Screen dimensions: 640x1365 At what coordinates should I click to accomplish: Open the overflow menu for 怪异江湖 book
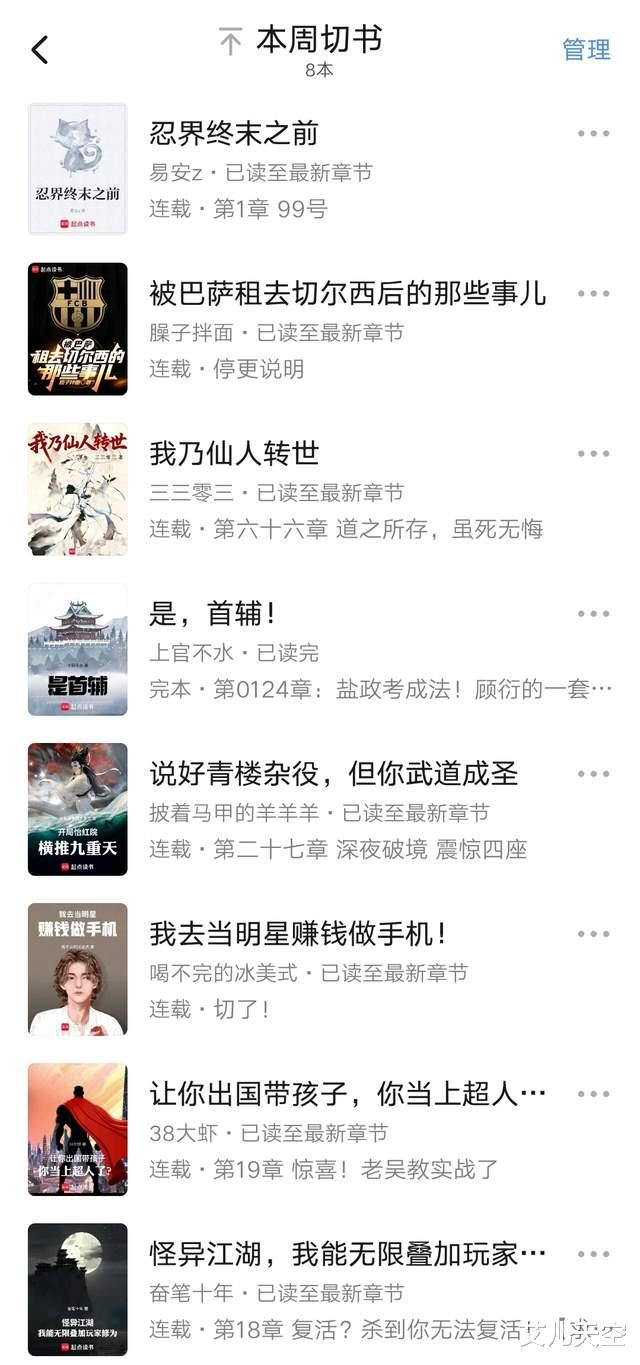click(593, 1254)
